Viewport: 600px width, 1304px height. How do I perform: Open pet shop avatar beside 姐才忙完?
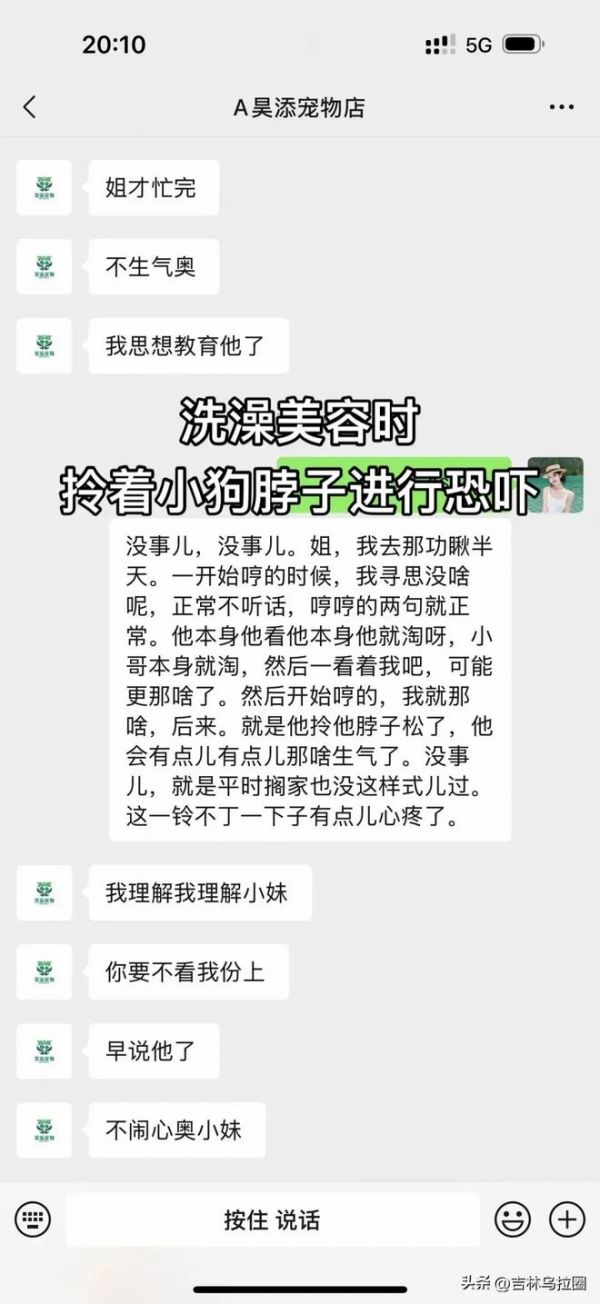pos(44,187)
